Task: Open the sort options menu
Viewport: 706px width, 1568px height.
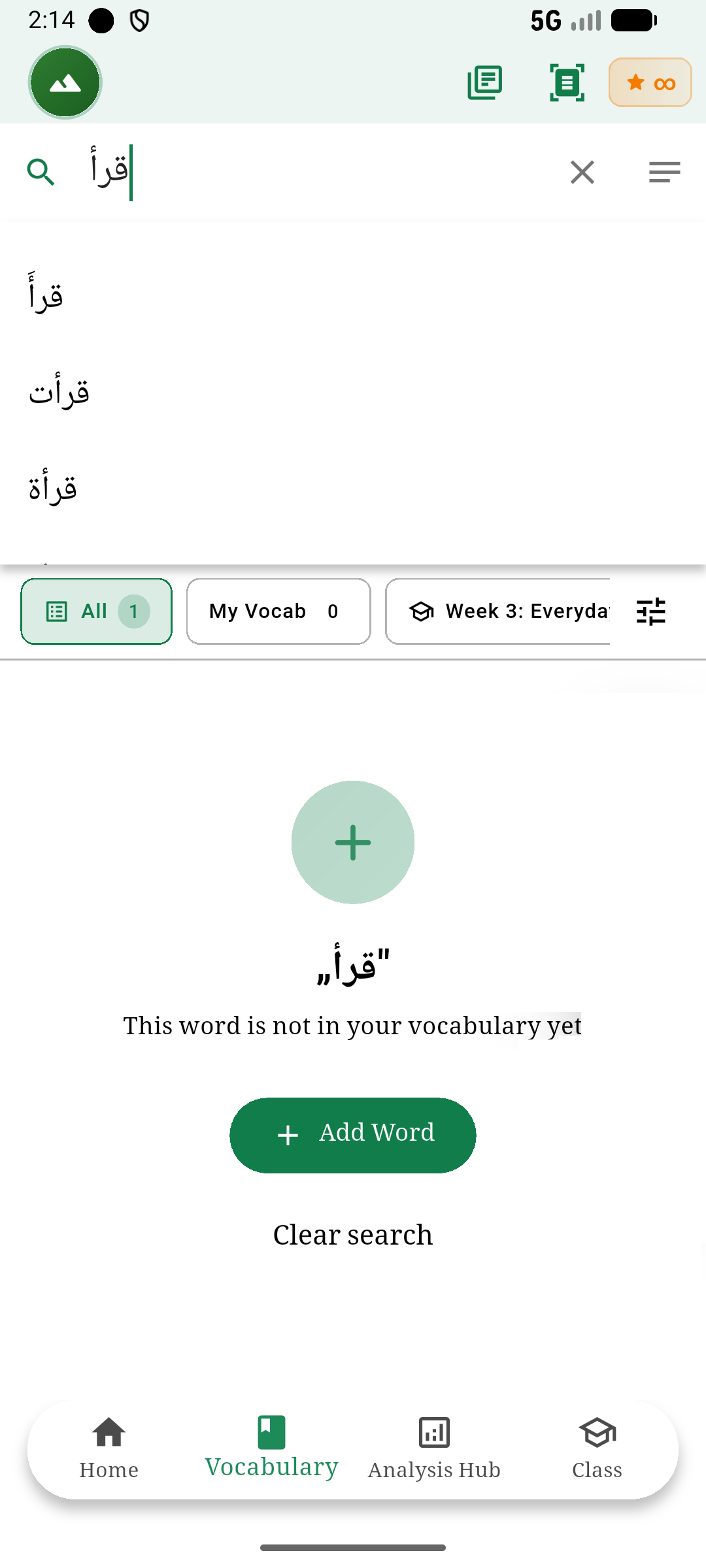Action: coord(664,172)
